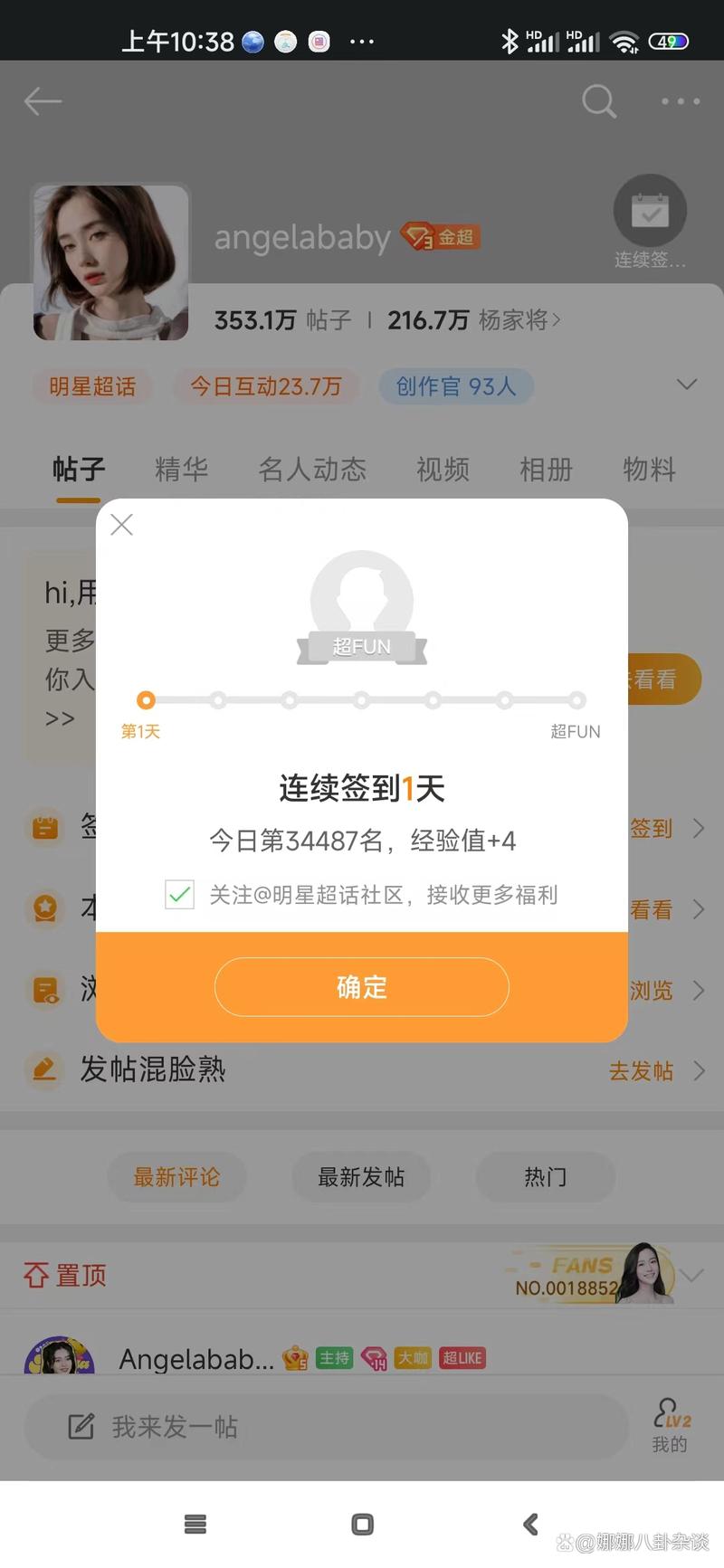Sort posts by 最新评论
This screenshot has width=724, height=1568.
coord(176,1177)
